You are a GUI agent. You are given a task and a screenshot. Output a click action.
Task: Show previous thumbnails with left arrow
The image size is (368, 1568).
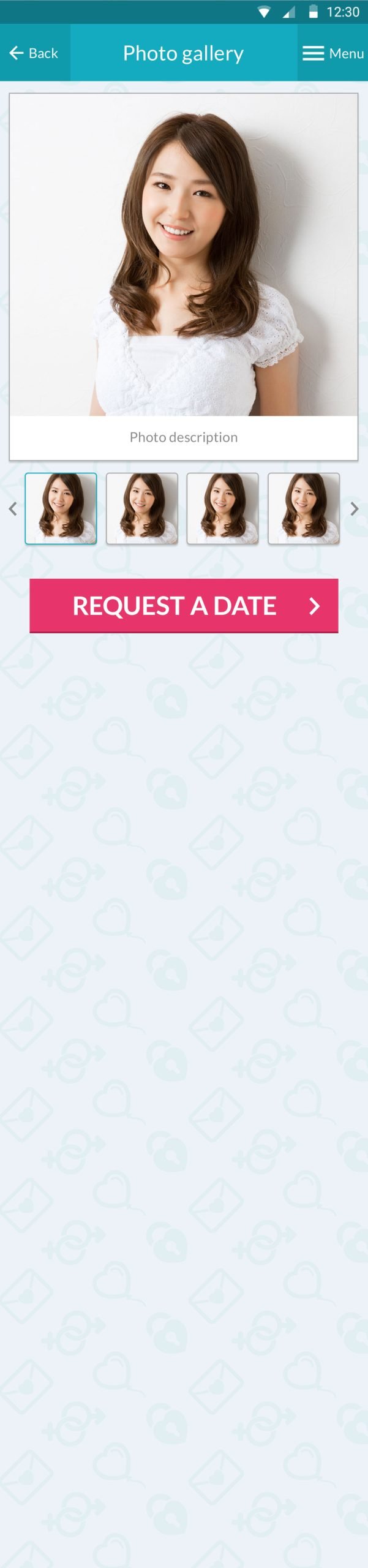pos(13,509)
